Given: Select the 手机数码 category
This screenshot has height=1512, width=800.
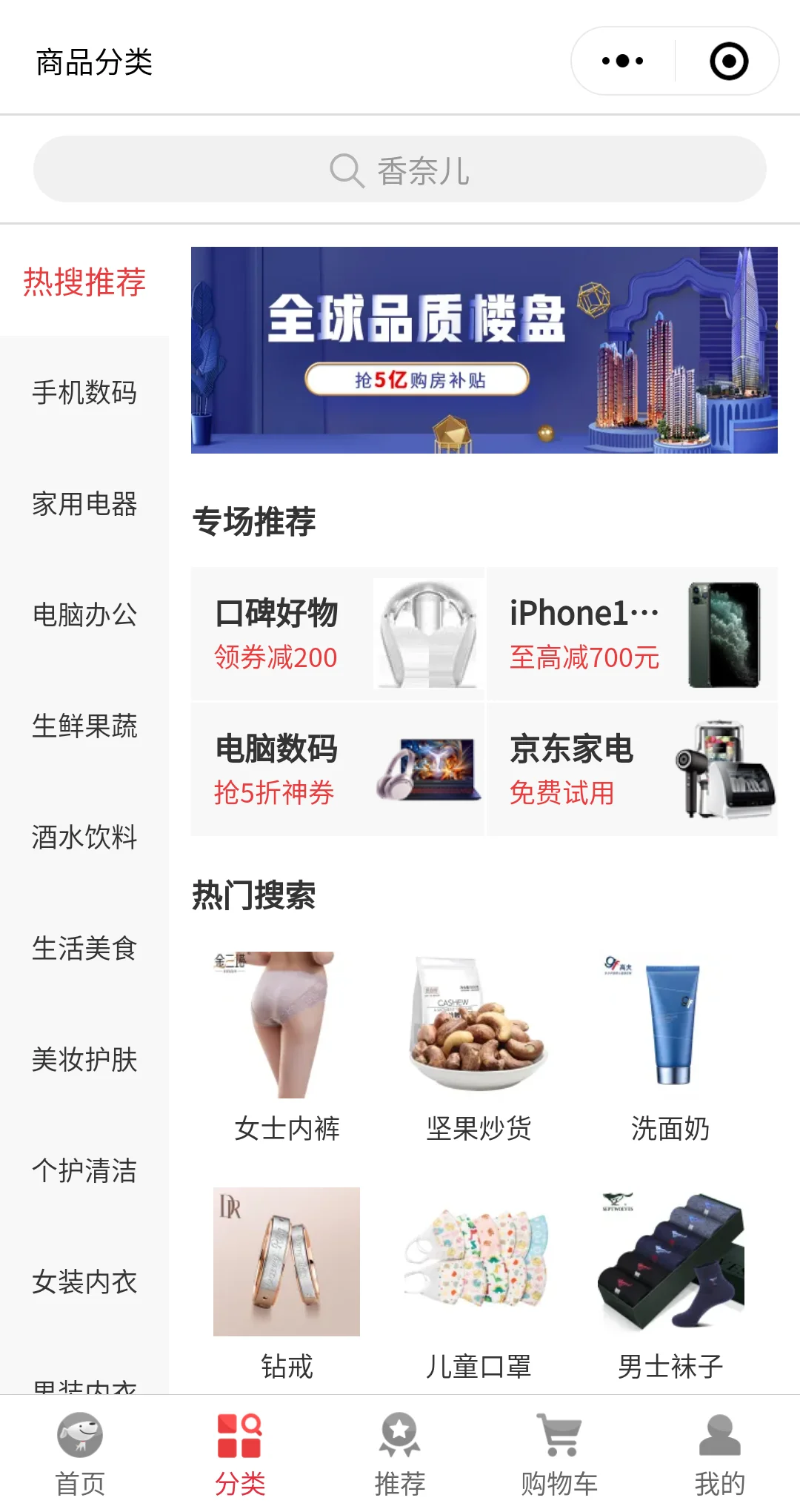Looking at the screenshot, I should pos(84,392).
